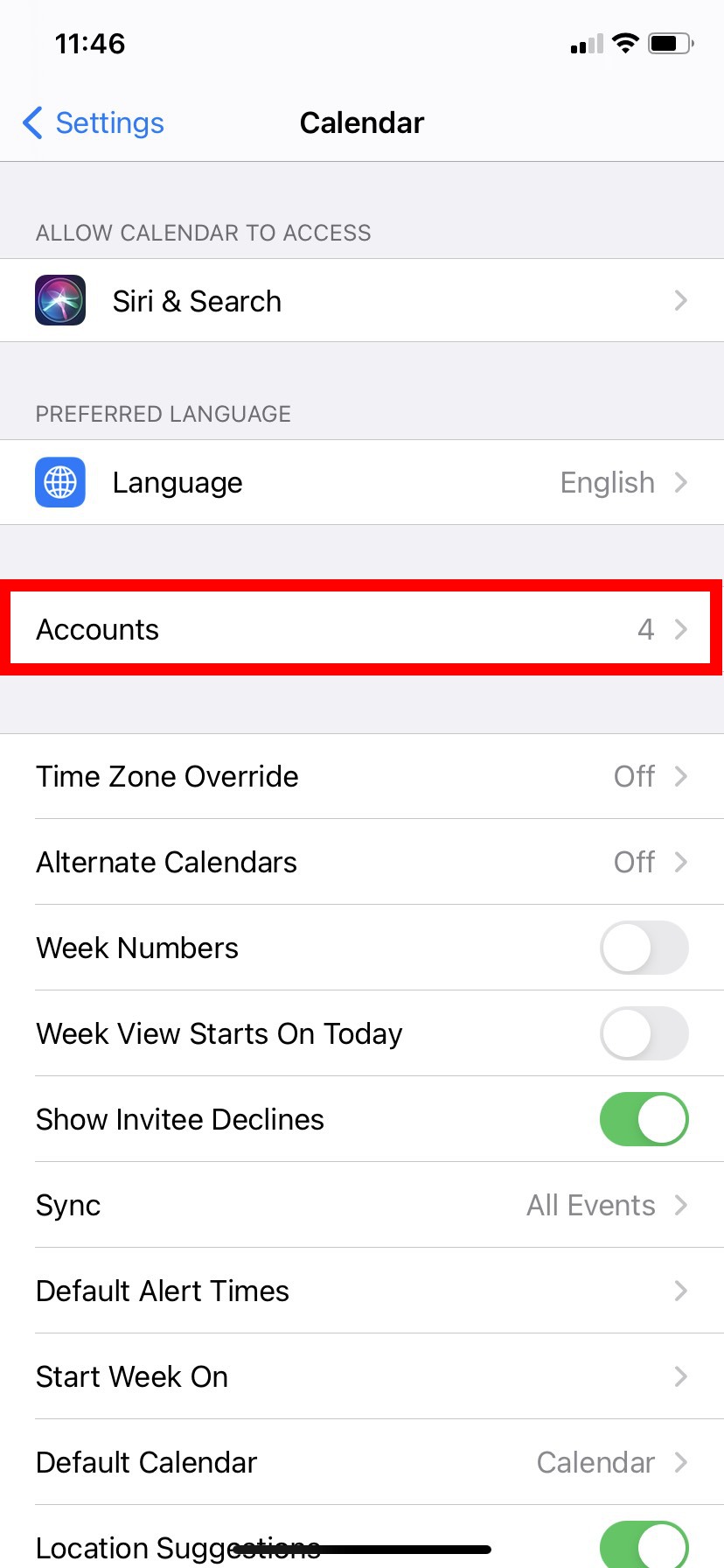This screenshot has height=1568, width=724.
Task: Toggle off Location Suggestions
Action: point(644,1543)
